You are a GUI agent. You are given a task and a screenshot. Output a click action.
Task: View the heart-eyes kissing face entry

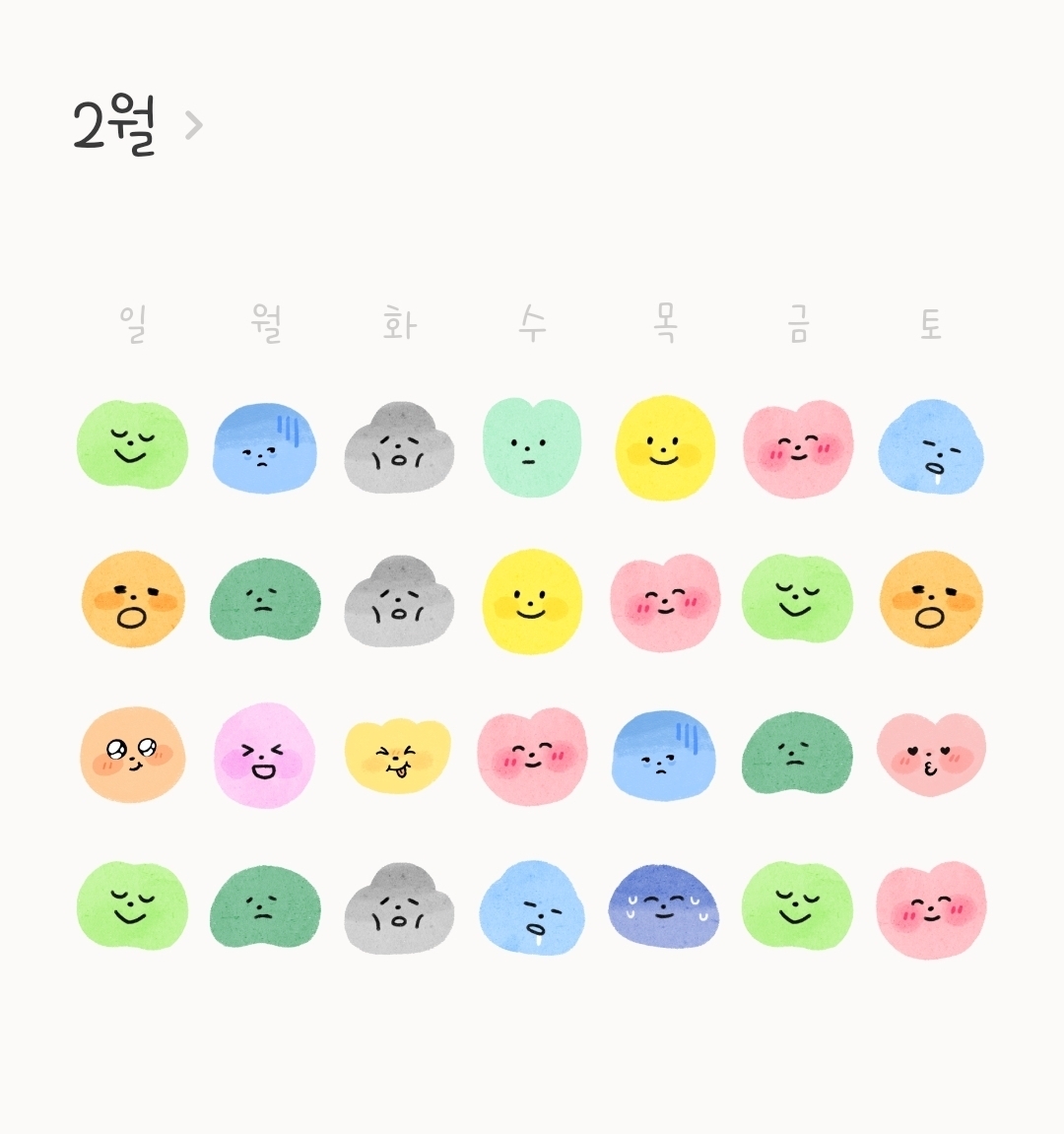pyautogui.click(x=930, y=755)
